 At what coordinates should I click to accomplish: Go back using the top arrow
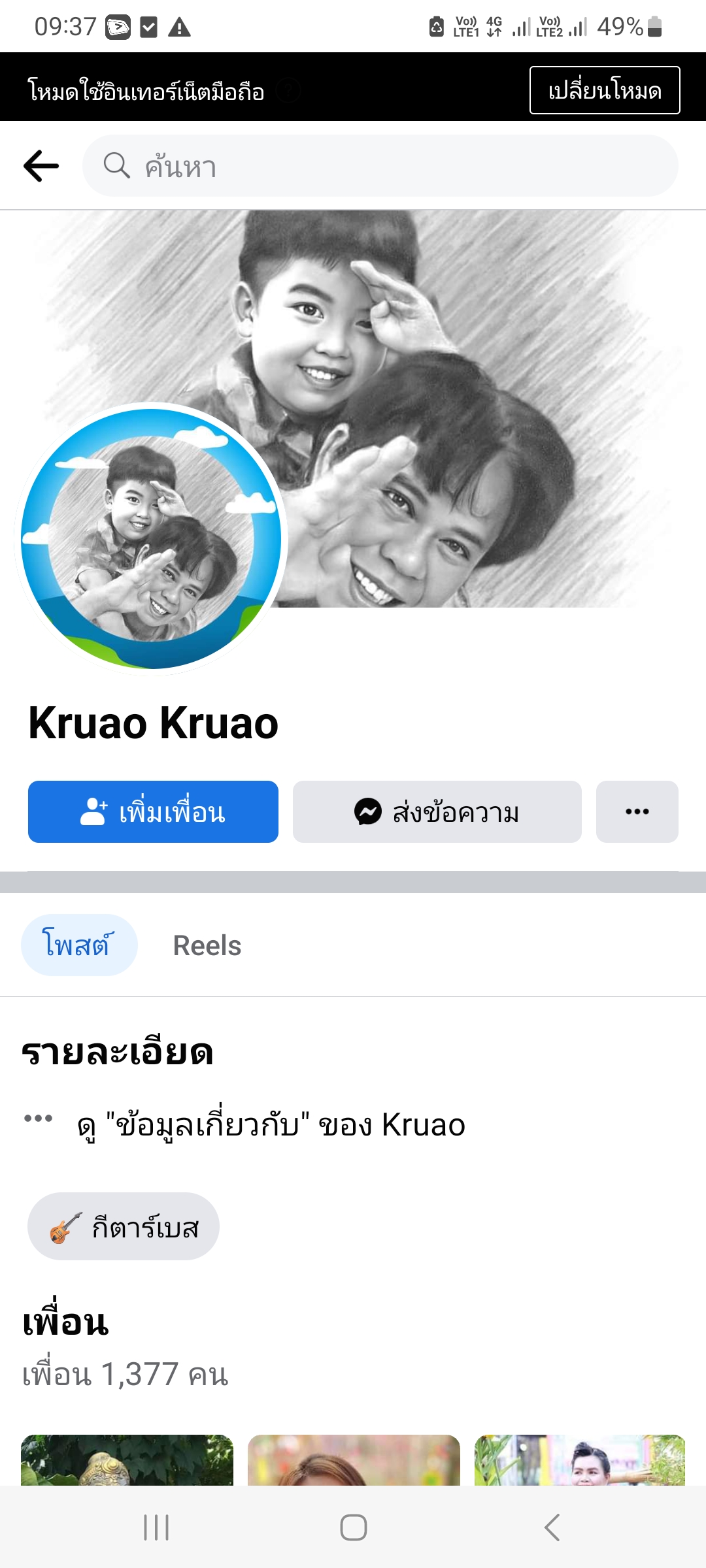tap(41, 166)
